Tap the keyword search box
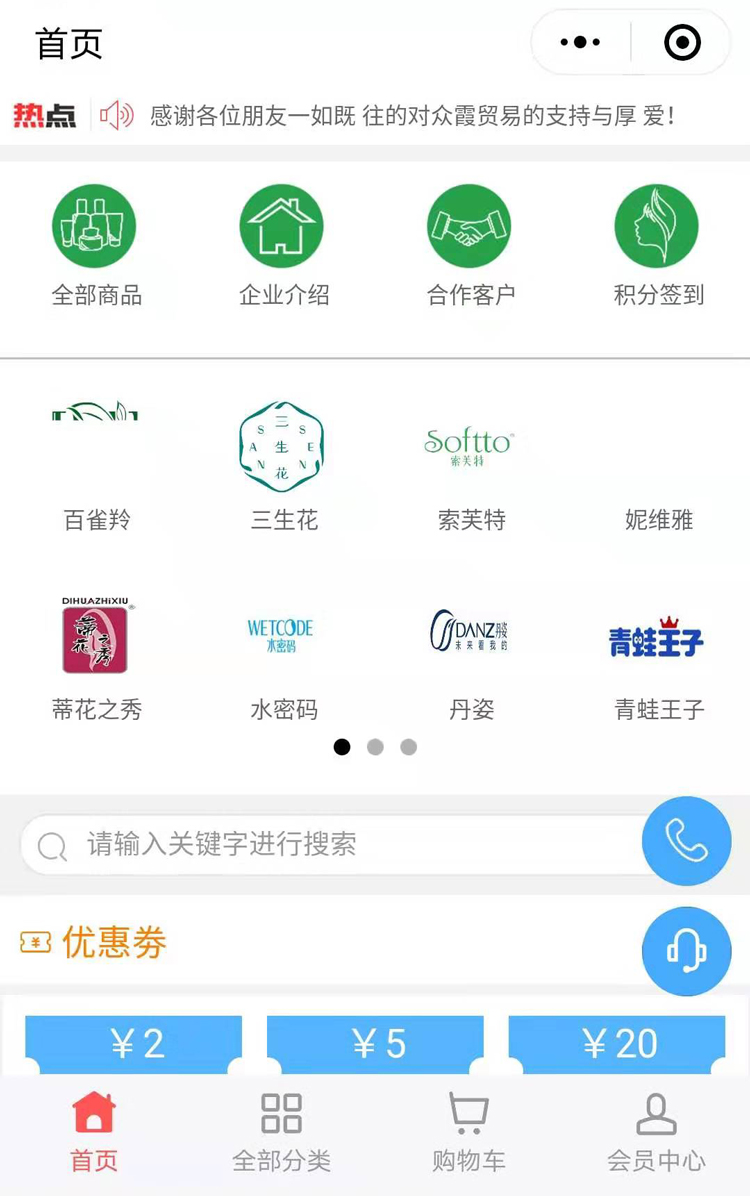 (330, 845)
